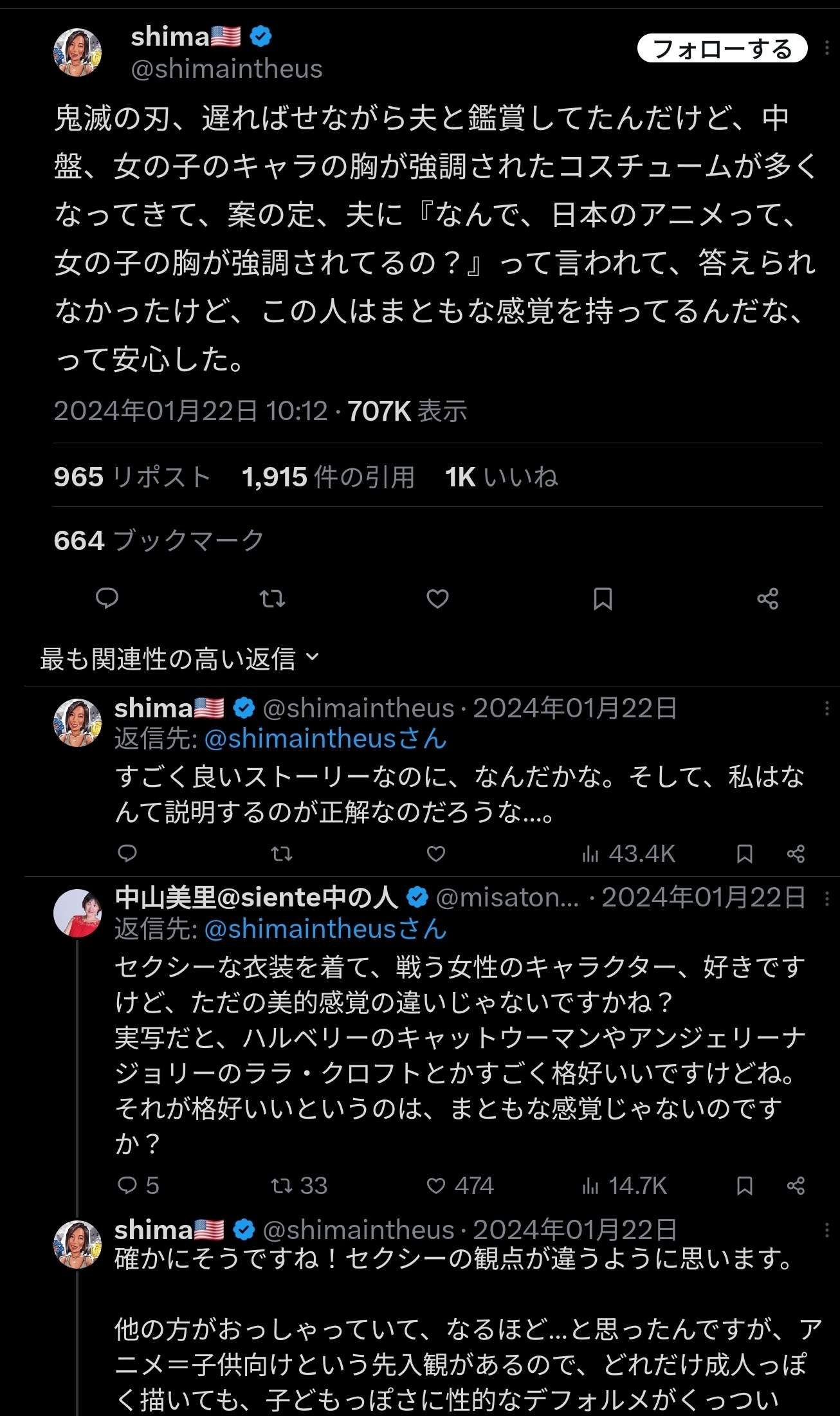Open shima's profile picture at top

click(77, 53)
